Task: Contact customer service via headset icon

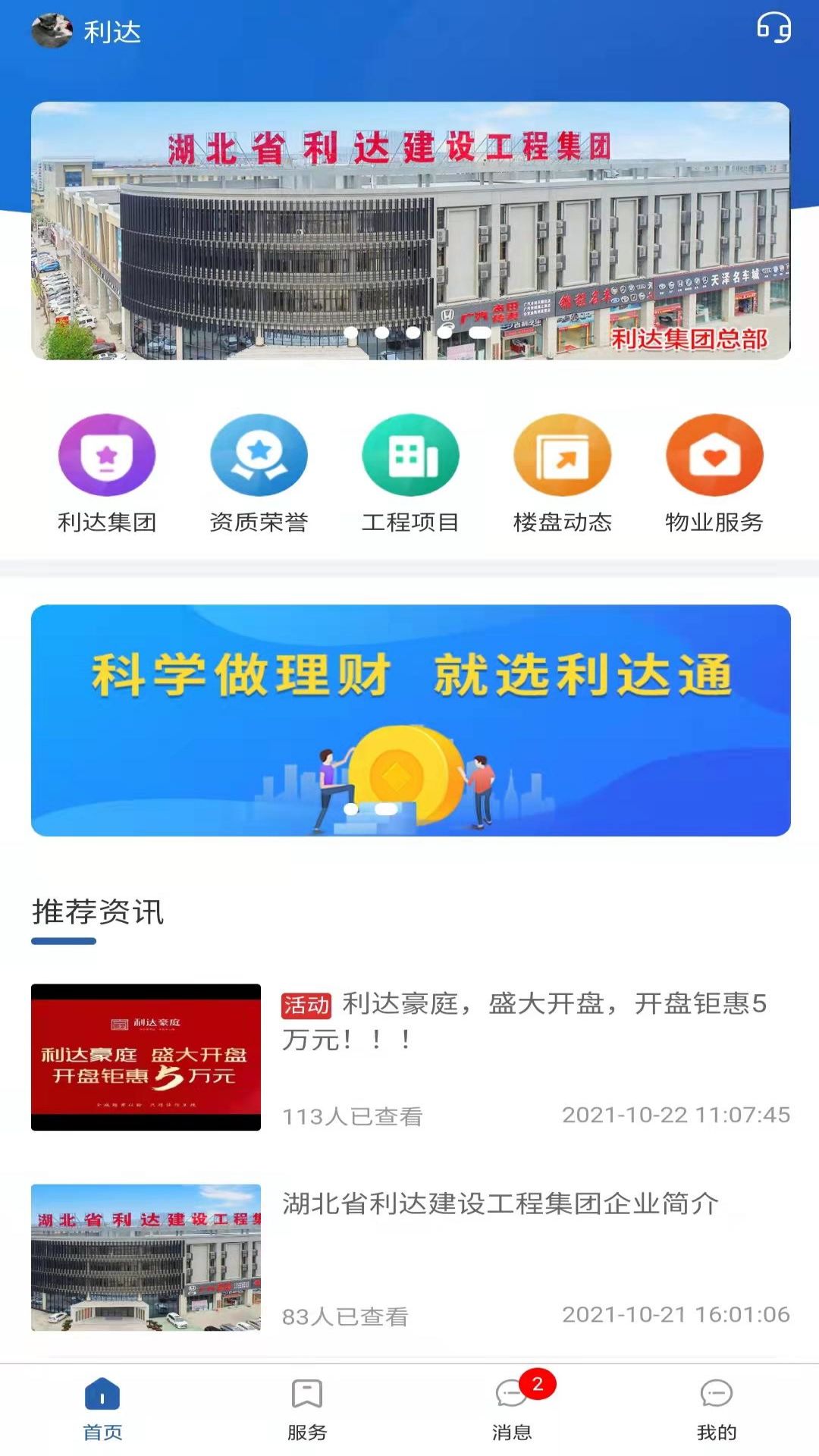Action: coord(772,29)
